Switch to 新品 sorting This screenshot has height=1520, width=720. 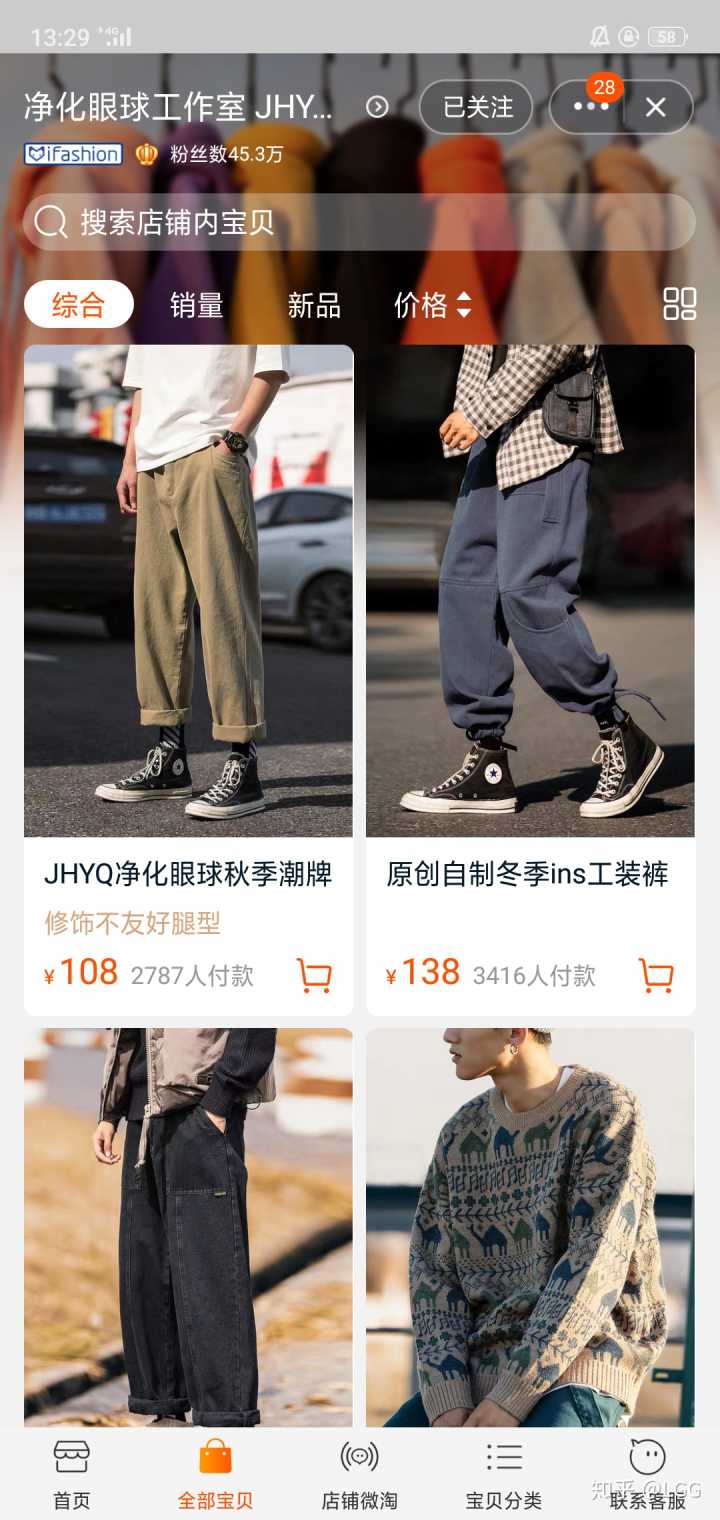click(314, 305)
